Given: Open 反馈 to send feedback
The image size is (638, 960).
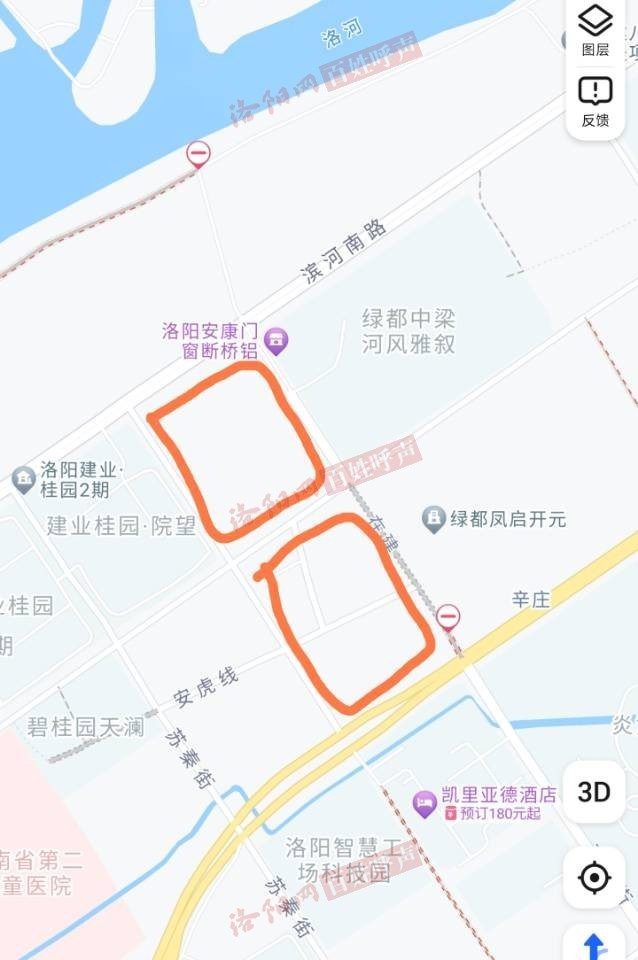Looking at the screenshot, I should [595, 100].
